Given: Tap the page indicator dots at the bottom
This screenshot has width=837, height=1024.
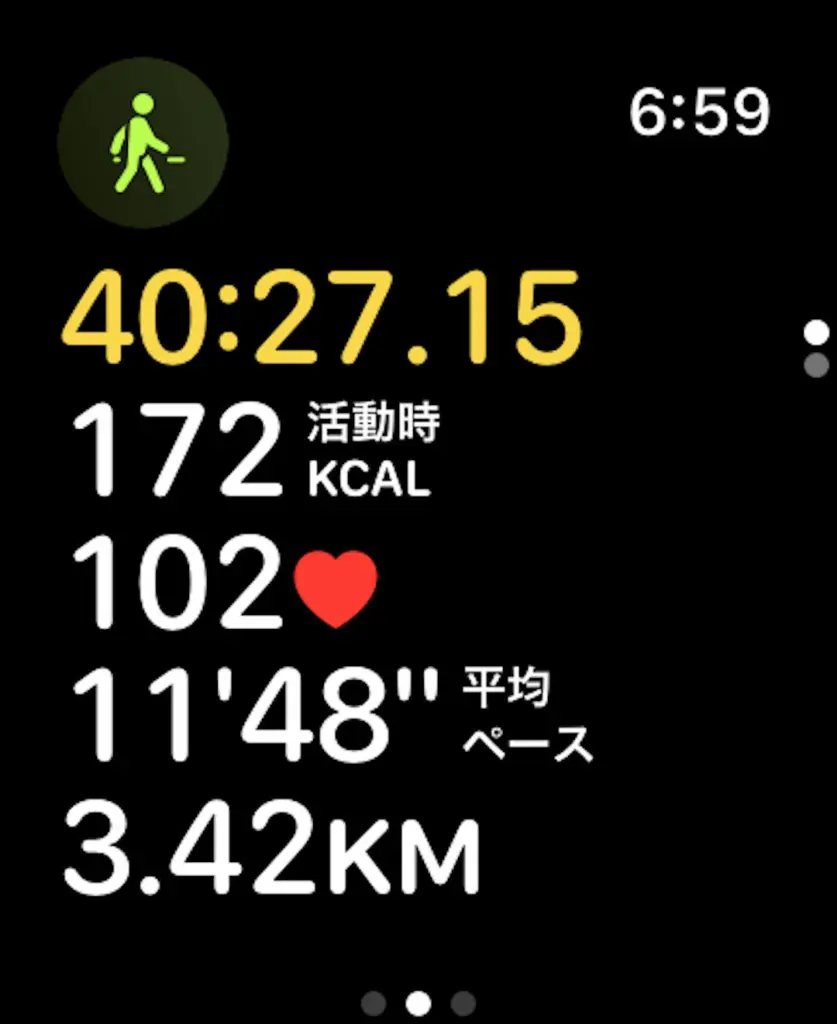Looking at the screenshot, I should pyautogui.click(x=418, y=1002).
